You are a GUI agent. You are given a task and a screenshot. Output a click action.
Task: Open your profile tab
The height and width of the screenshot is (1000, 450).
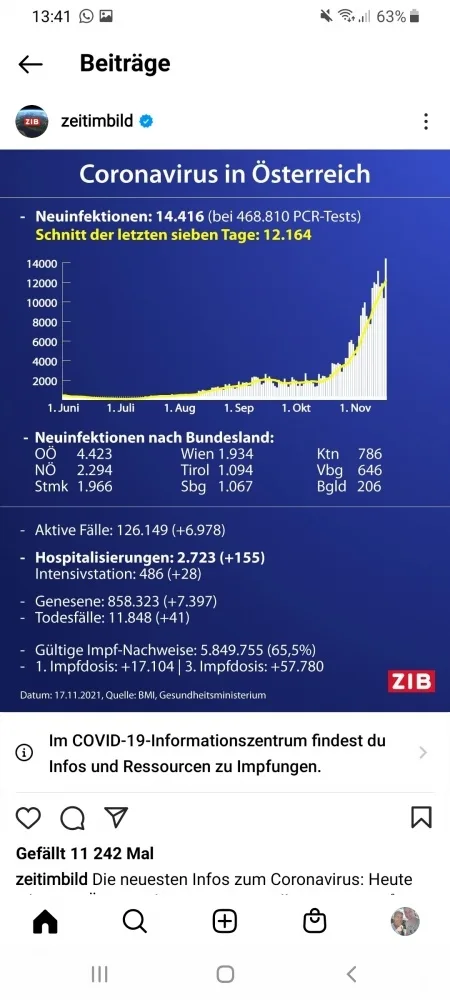click(405, 922)
